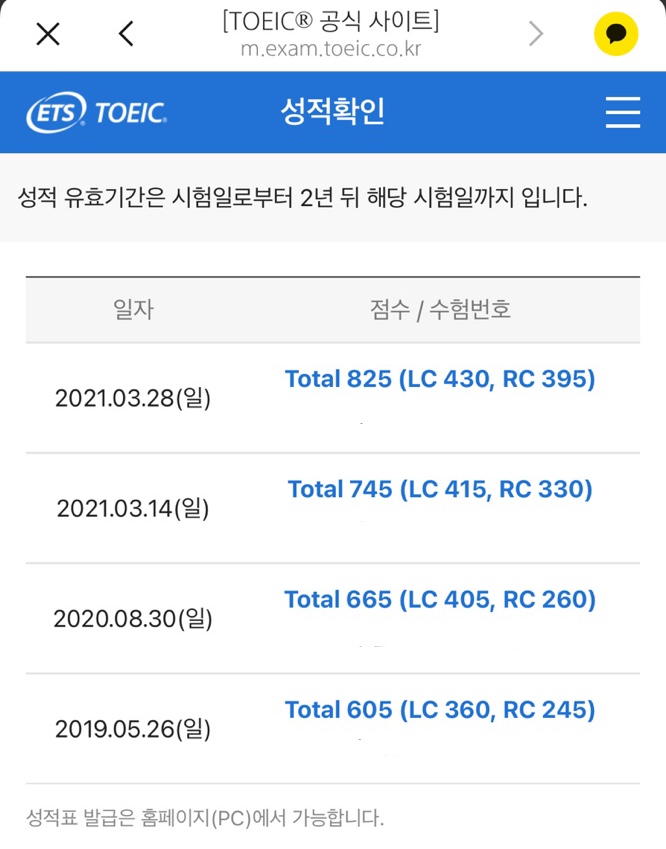This screenshot has width=666, height=849.
Task: Go forward with the right arrow
Action: (536, 34)
